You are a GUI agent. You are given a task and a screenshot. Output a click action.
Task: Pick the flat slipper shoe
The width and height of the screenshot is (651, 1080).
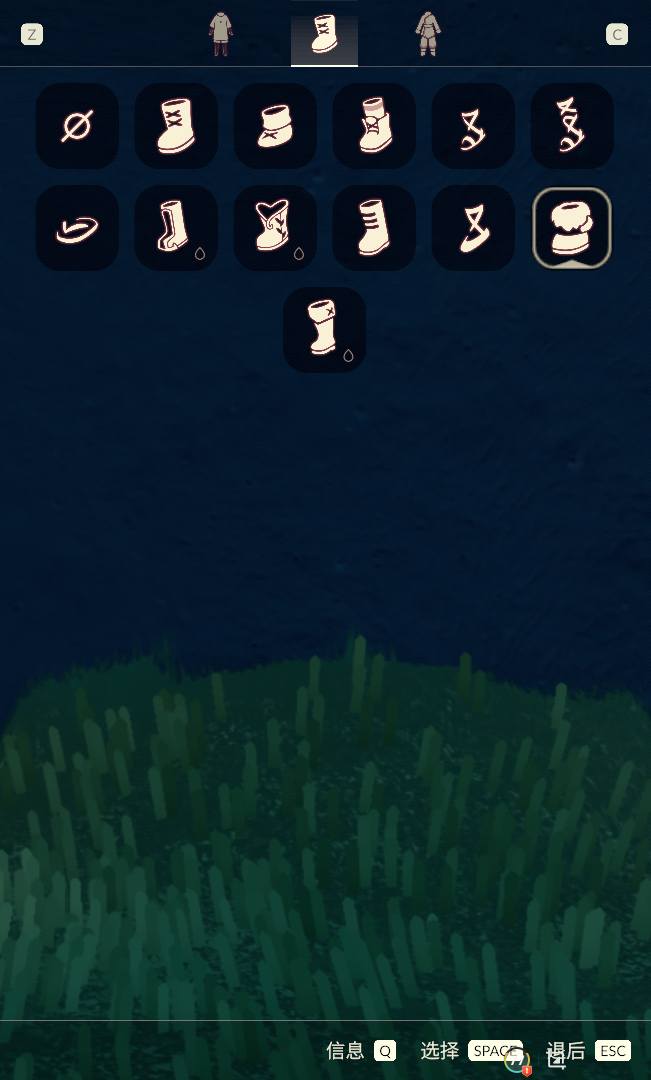click(77, 228)
